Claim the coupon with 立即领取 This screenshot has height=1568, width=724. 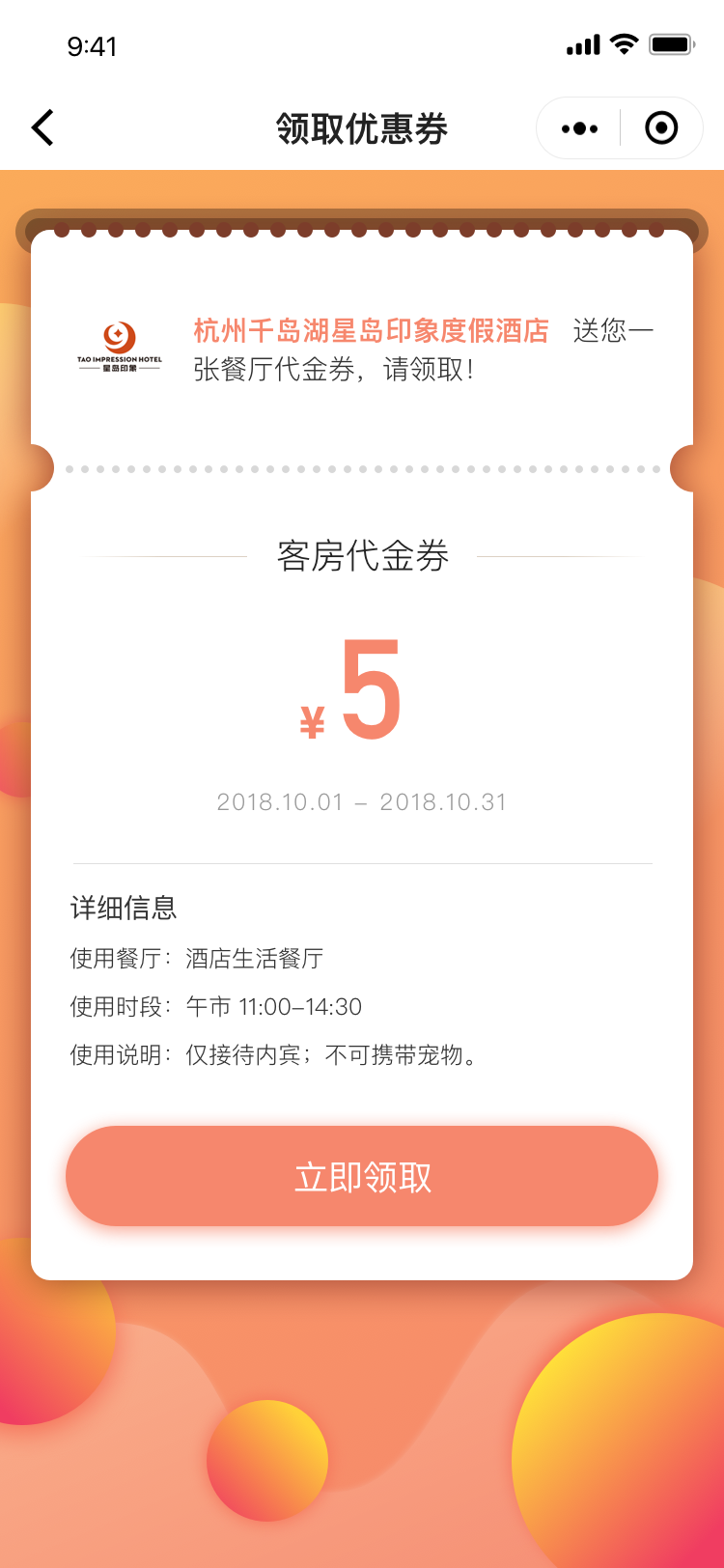(362, 1176)
